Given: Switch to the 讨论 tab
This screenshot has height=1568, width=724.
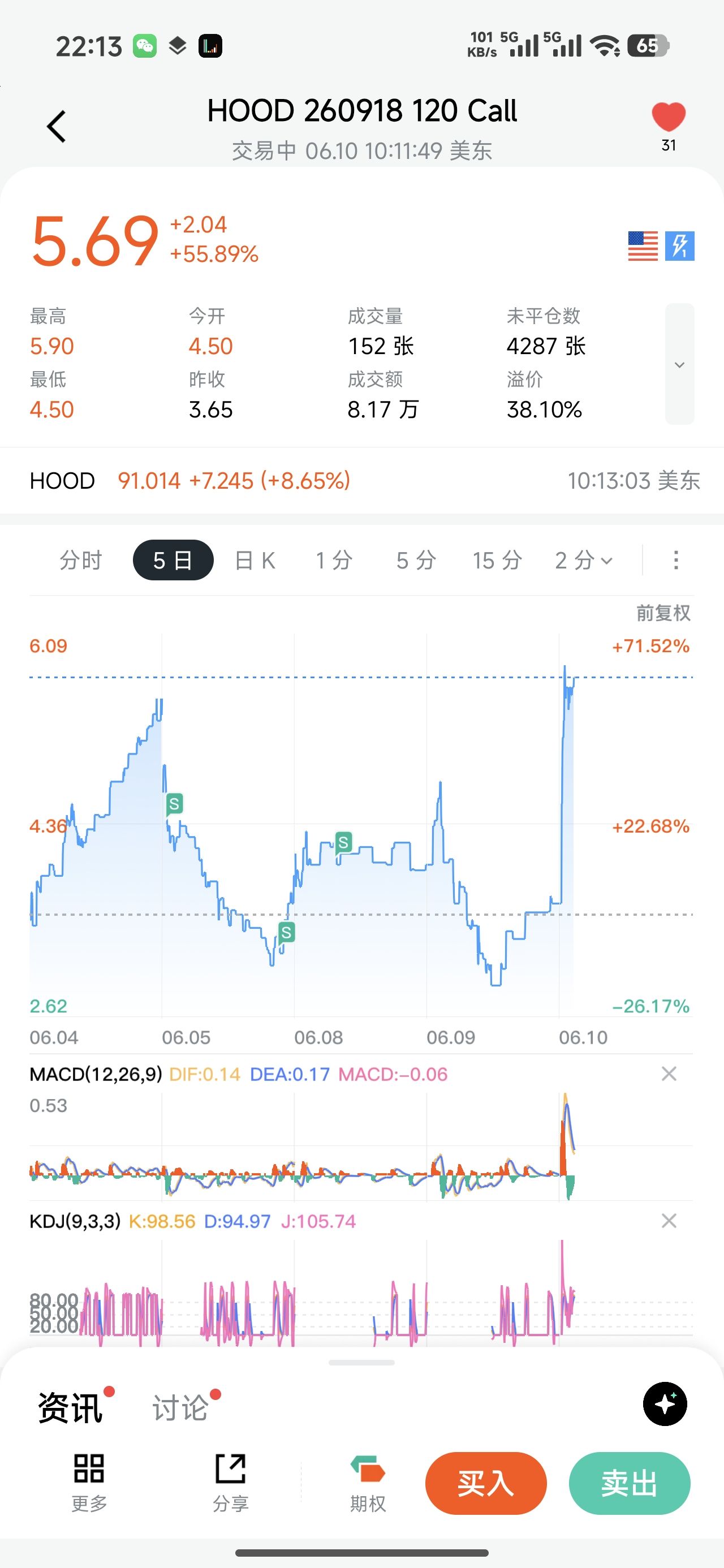Looking at the screenshot, I should [x=180, y=1407].
